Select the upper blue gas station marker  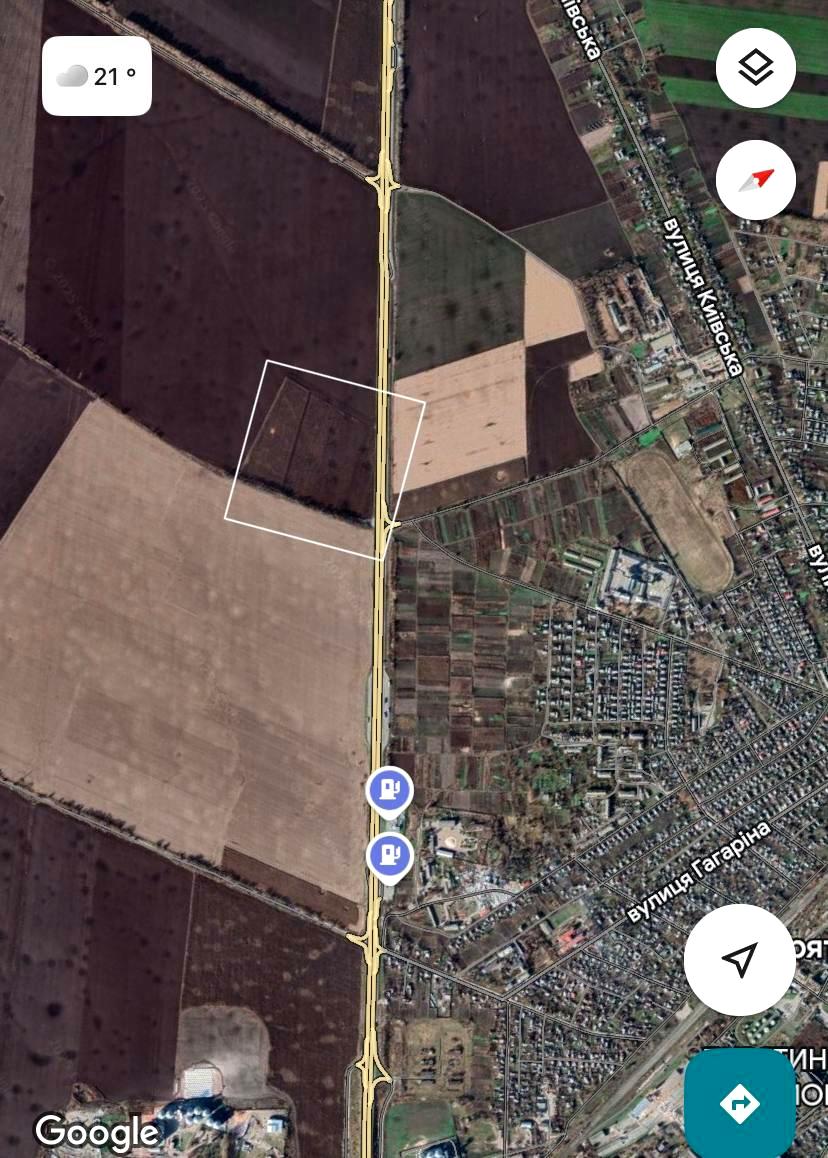coord(391,790)
